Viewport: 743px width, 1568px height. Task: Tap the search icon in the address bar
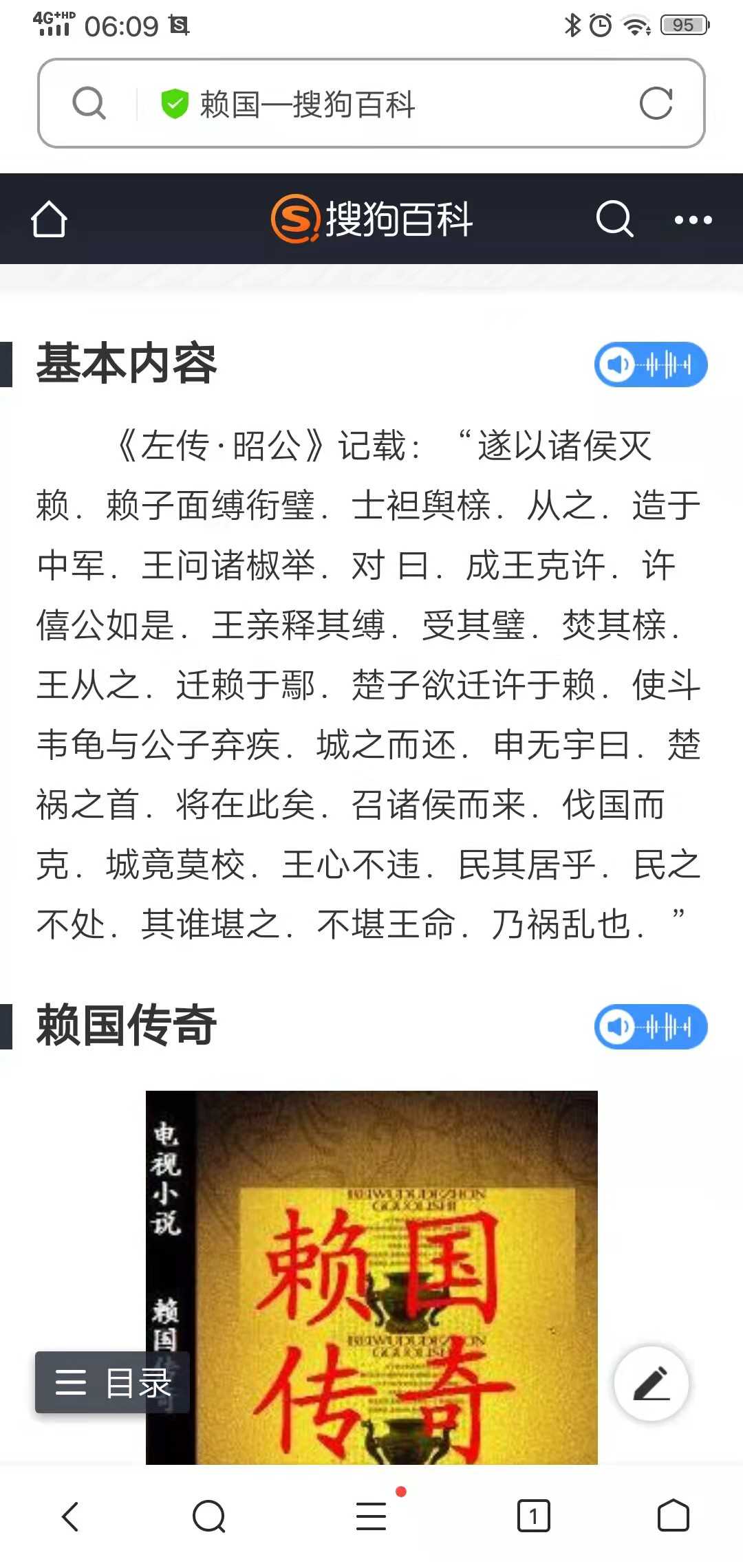[89, 105]
